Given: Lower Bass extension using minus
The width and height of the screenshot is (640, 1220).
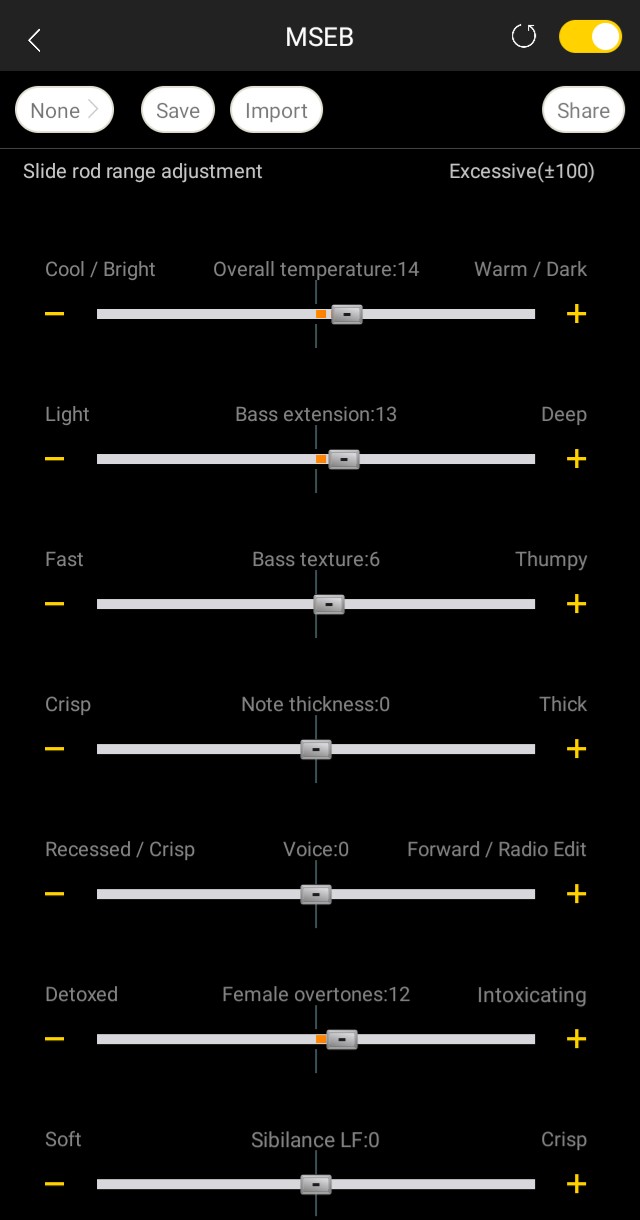Looking at the screenshot, I should coord(55,459).
